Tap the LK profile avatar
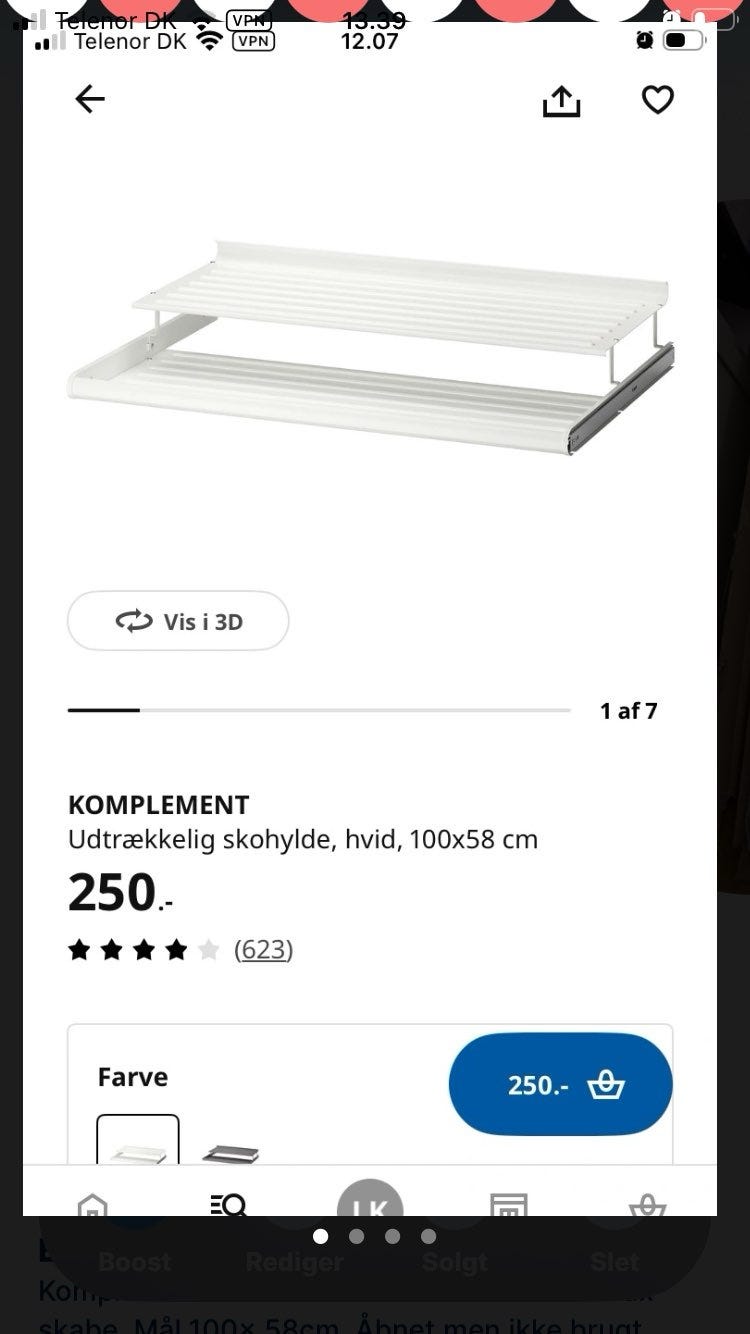The image size is (750, 1334). click(370, 1200)
